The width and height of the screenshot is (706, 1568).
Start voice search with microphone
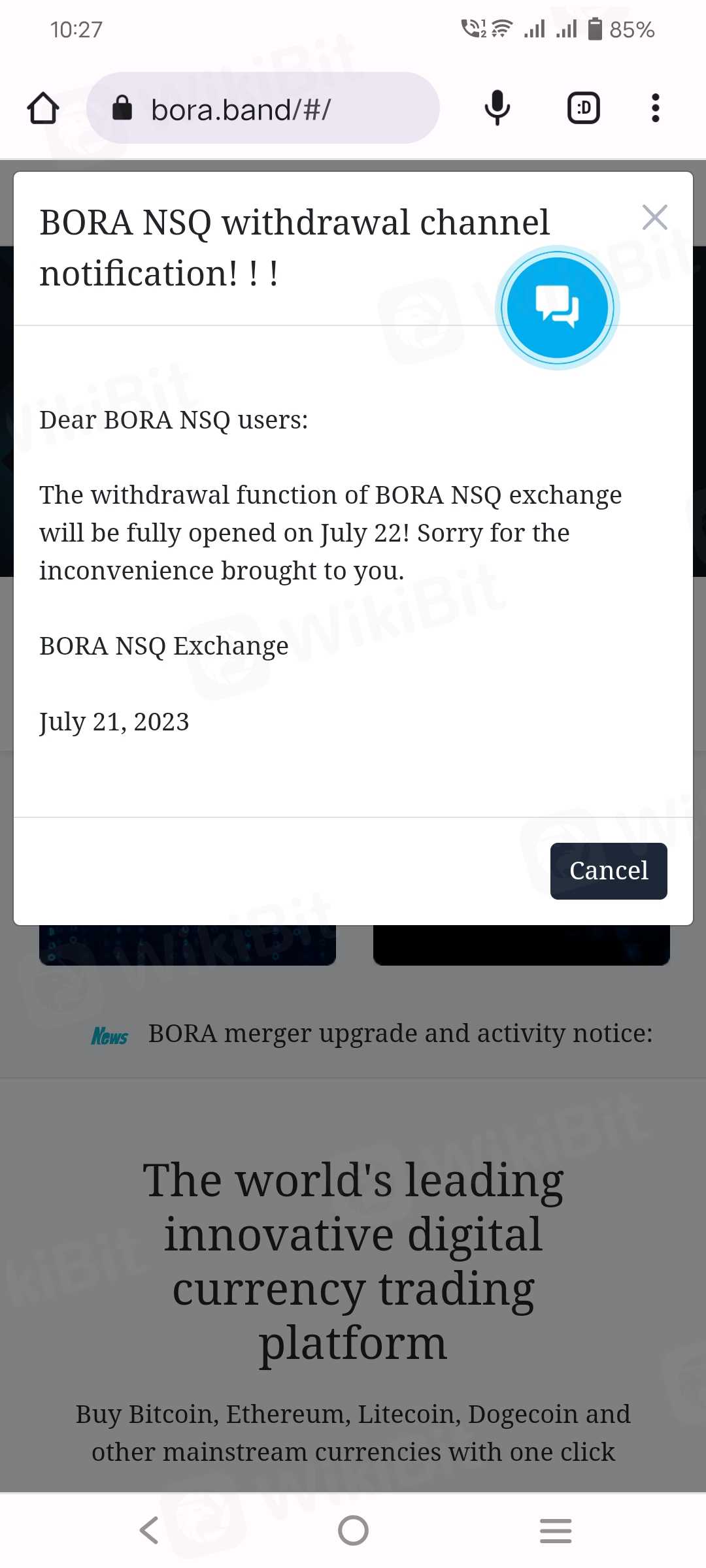coord(497,108)
